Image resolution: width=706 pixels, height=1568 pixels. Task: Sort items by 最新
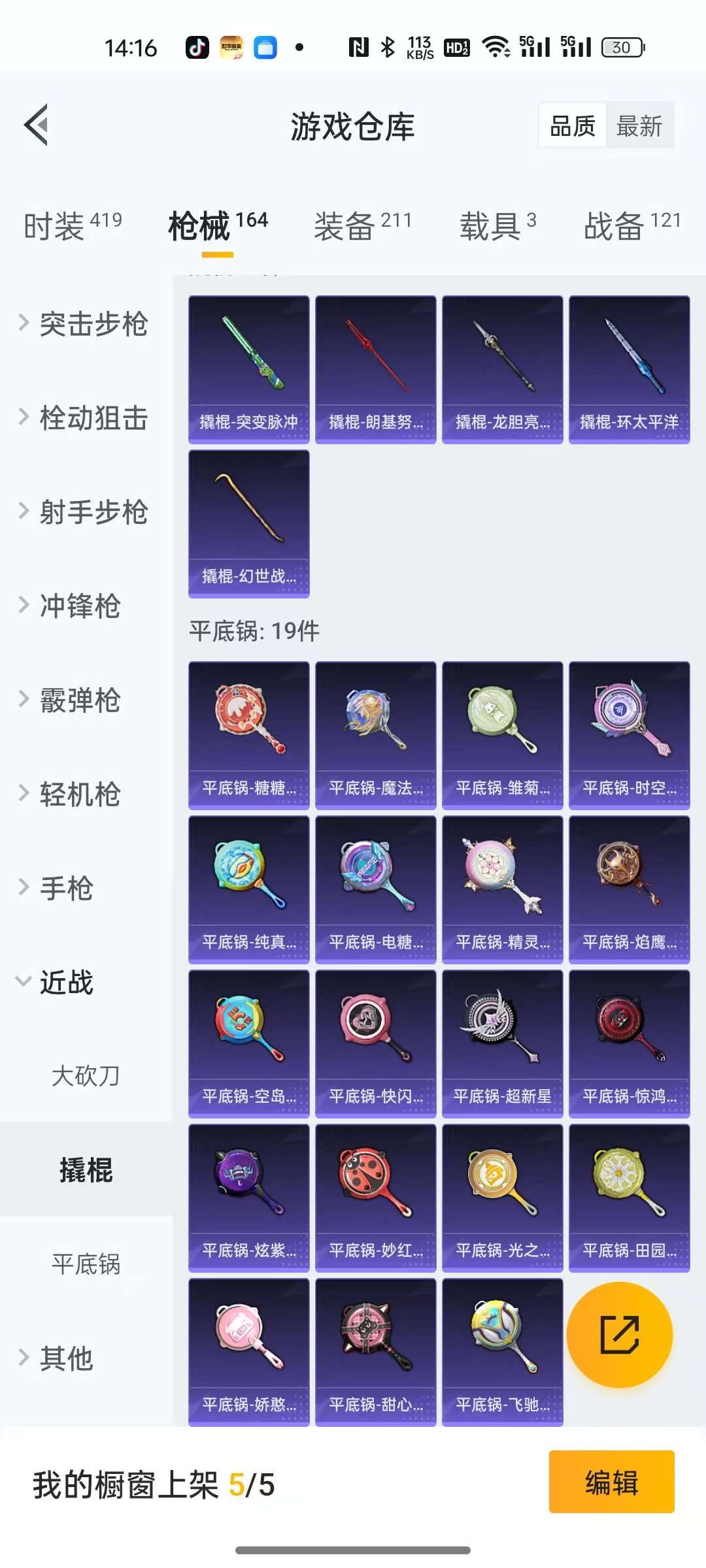[x=639, y=125]
